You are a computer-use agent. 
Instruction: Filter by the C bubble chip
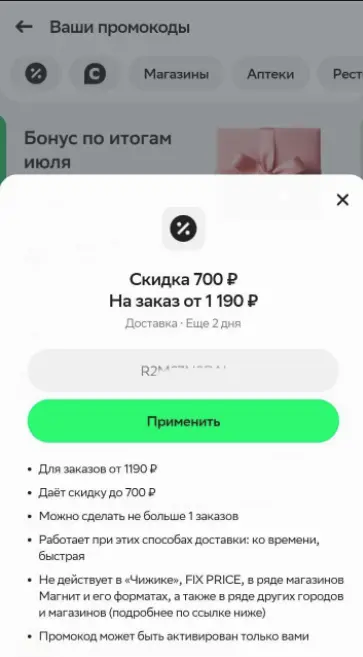[x=95, y=74]
